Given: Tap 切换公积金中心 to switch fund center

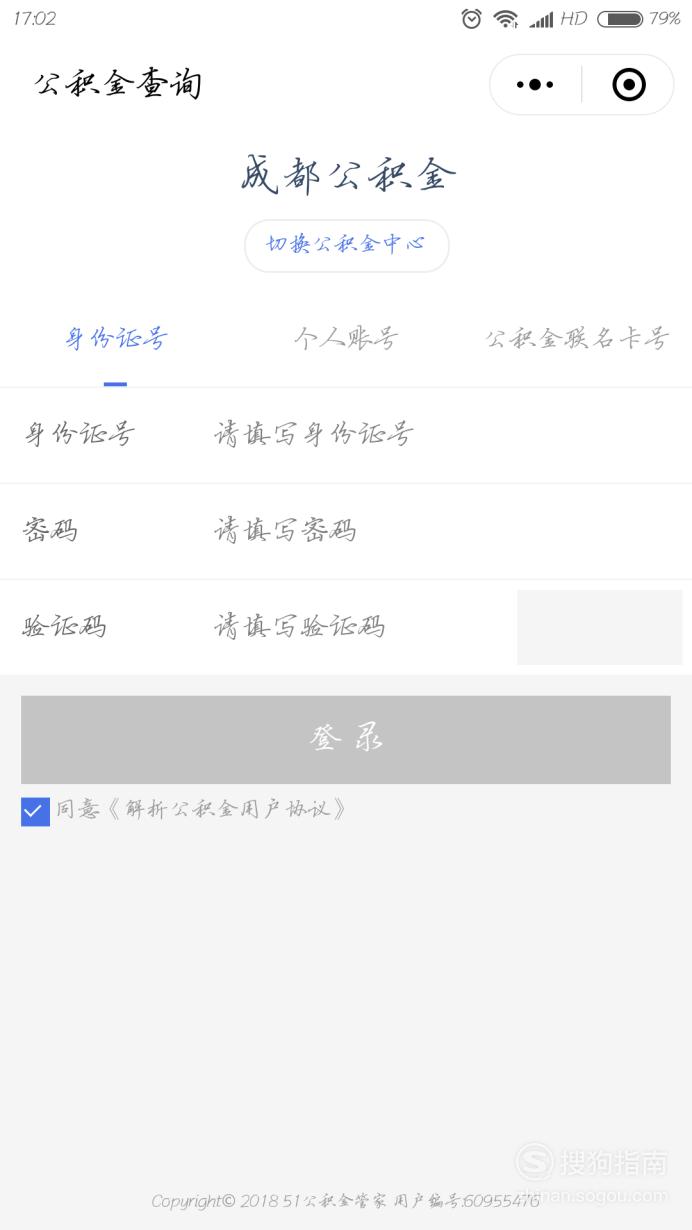Looking at the screenshot, I should [346, 245].
